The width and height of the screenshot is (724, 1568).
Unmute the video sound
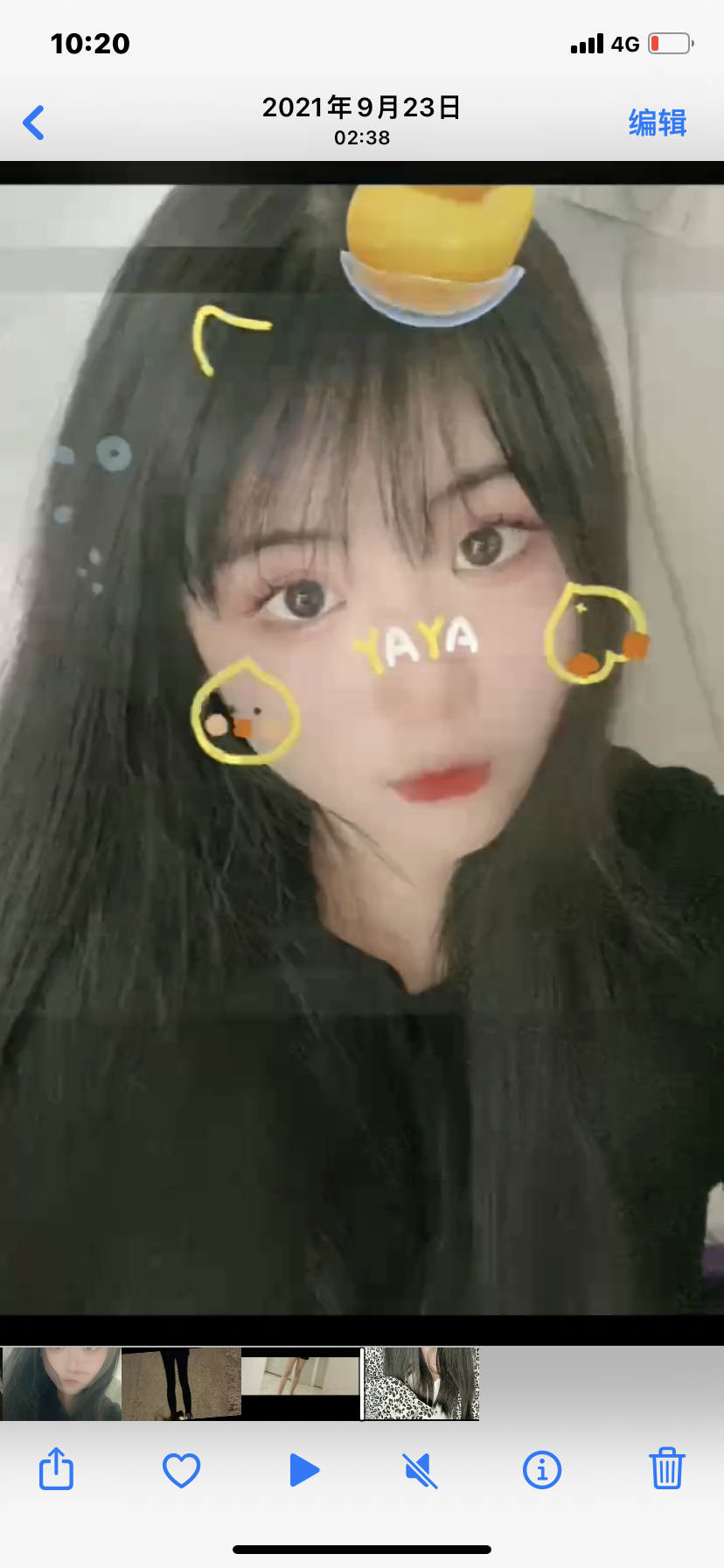click(421, 1470)
